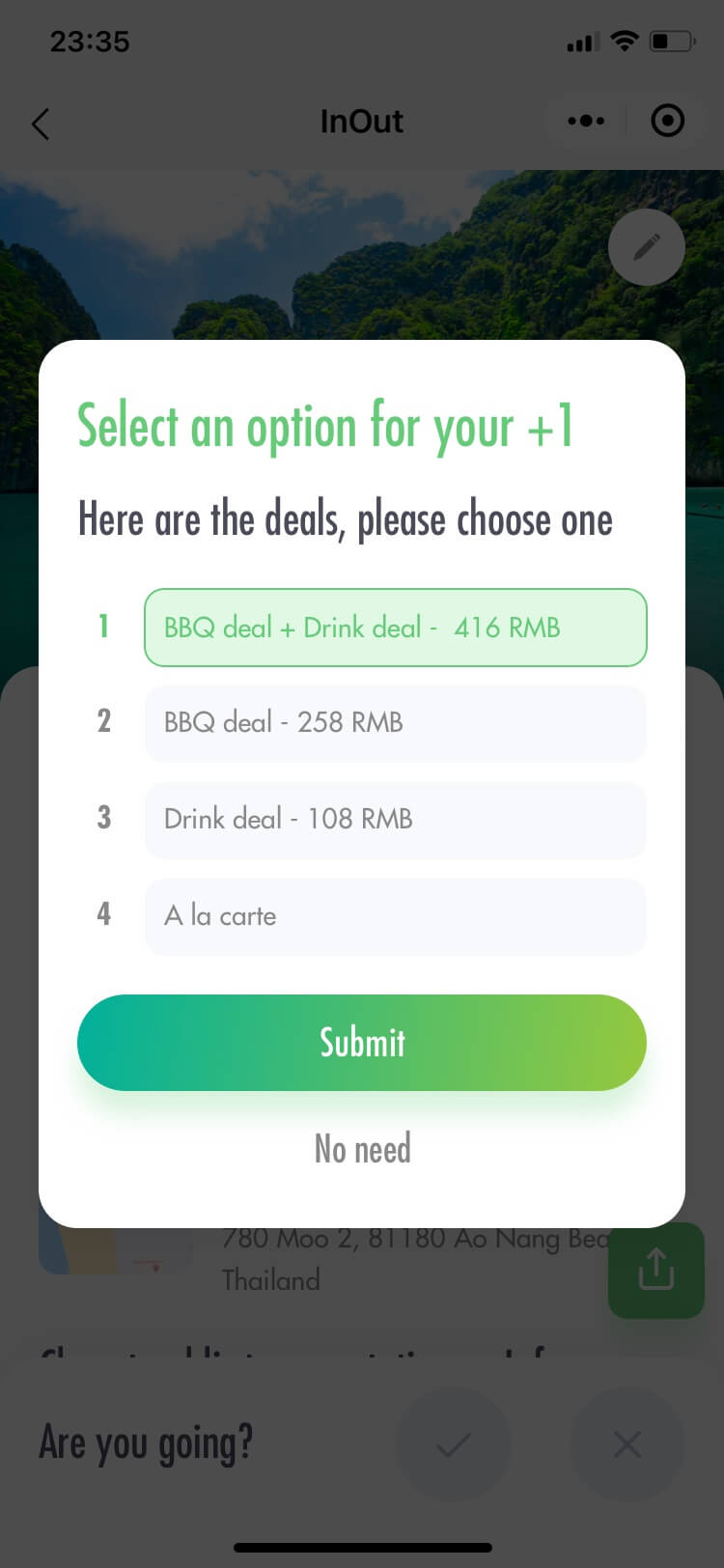Image resolution: width=724 pixels, height=1568 pixels.
Task: Submit the selected deal
Action: [x=362, y=1043]
